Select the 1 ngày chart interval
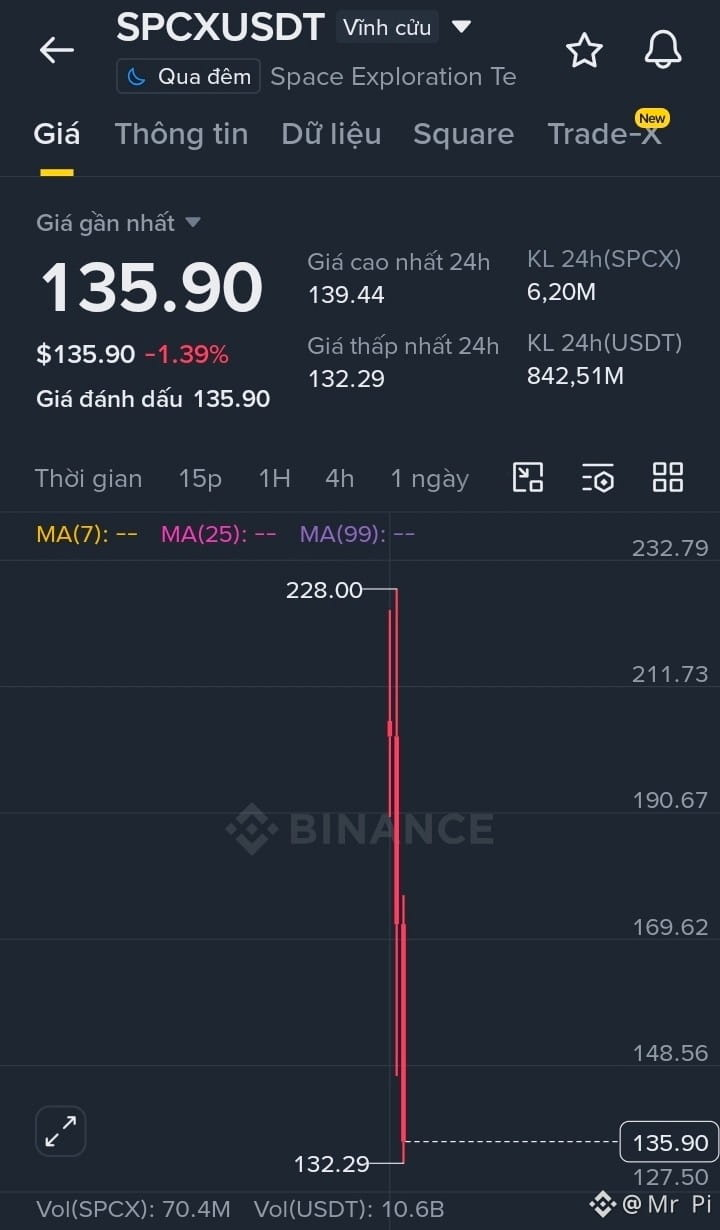 429,479
